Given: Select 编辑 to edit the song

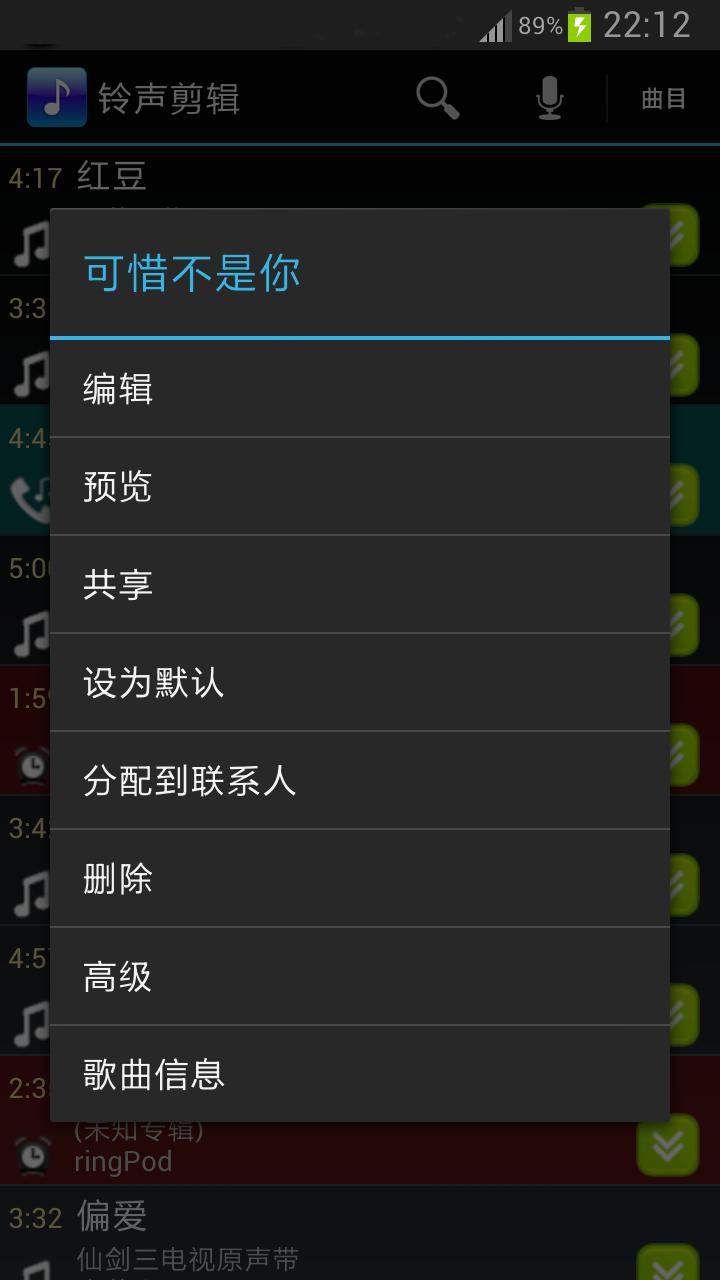Looking at the screenshot, I should tap(360, 389).
